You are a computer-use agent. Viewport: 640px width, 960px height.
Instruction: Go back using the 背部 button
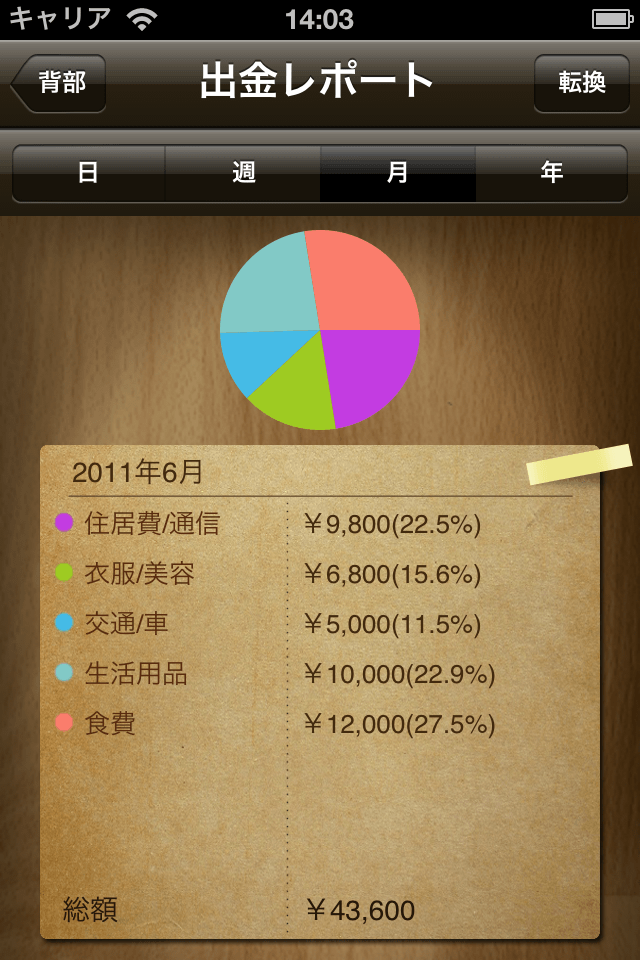pyautogui.click(x=60, y=83)
